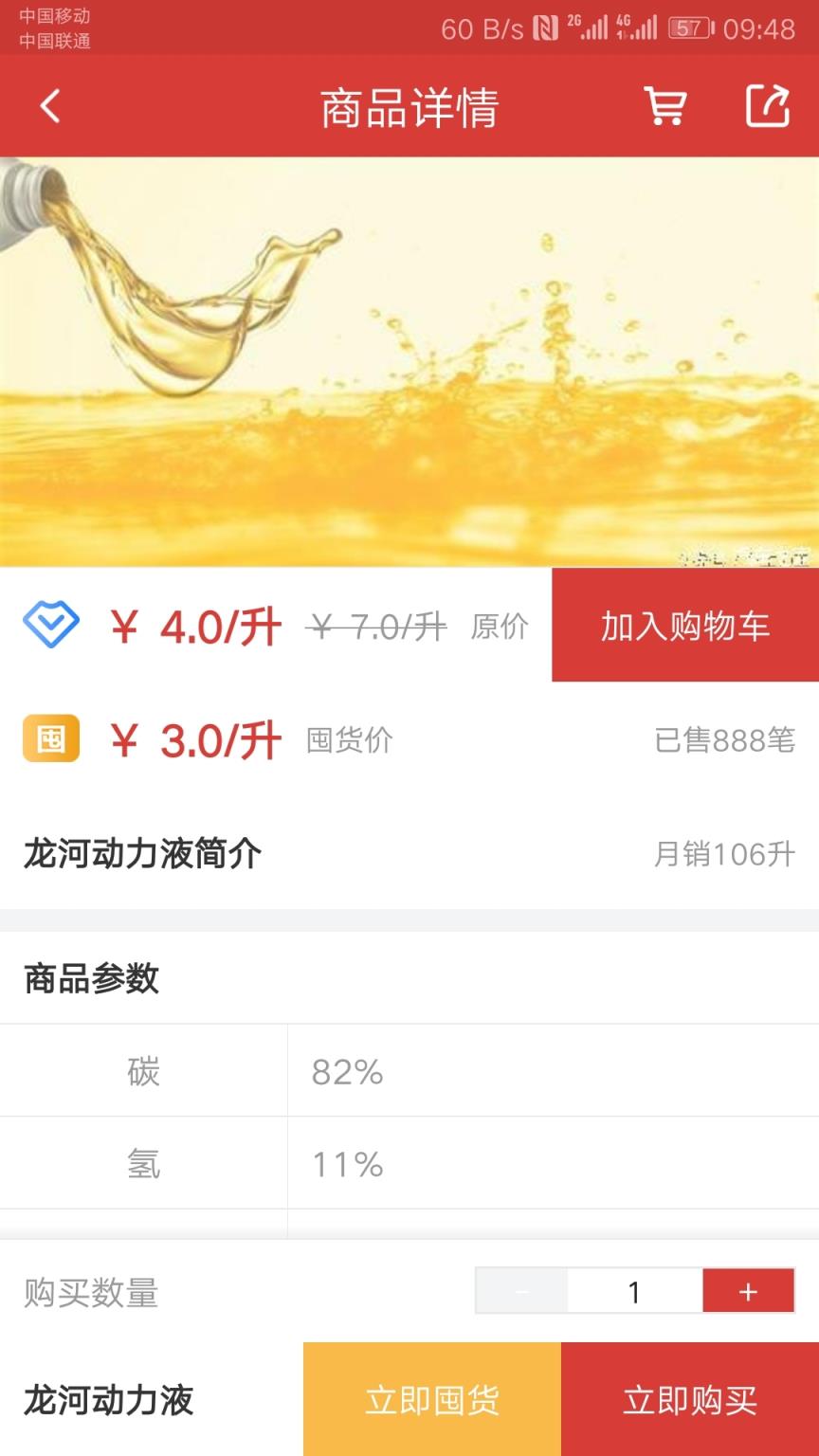Tap the 商品详情 page title

409,105
